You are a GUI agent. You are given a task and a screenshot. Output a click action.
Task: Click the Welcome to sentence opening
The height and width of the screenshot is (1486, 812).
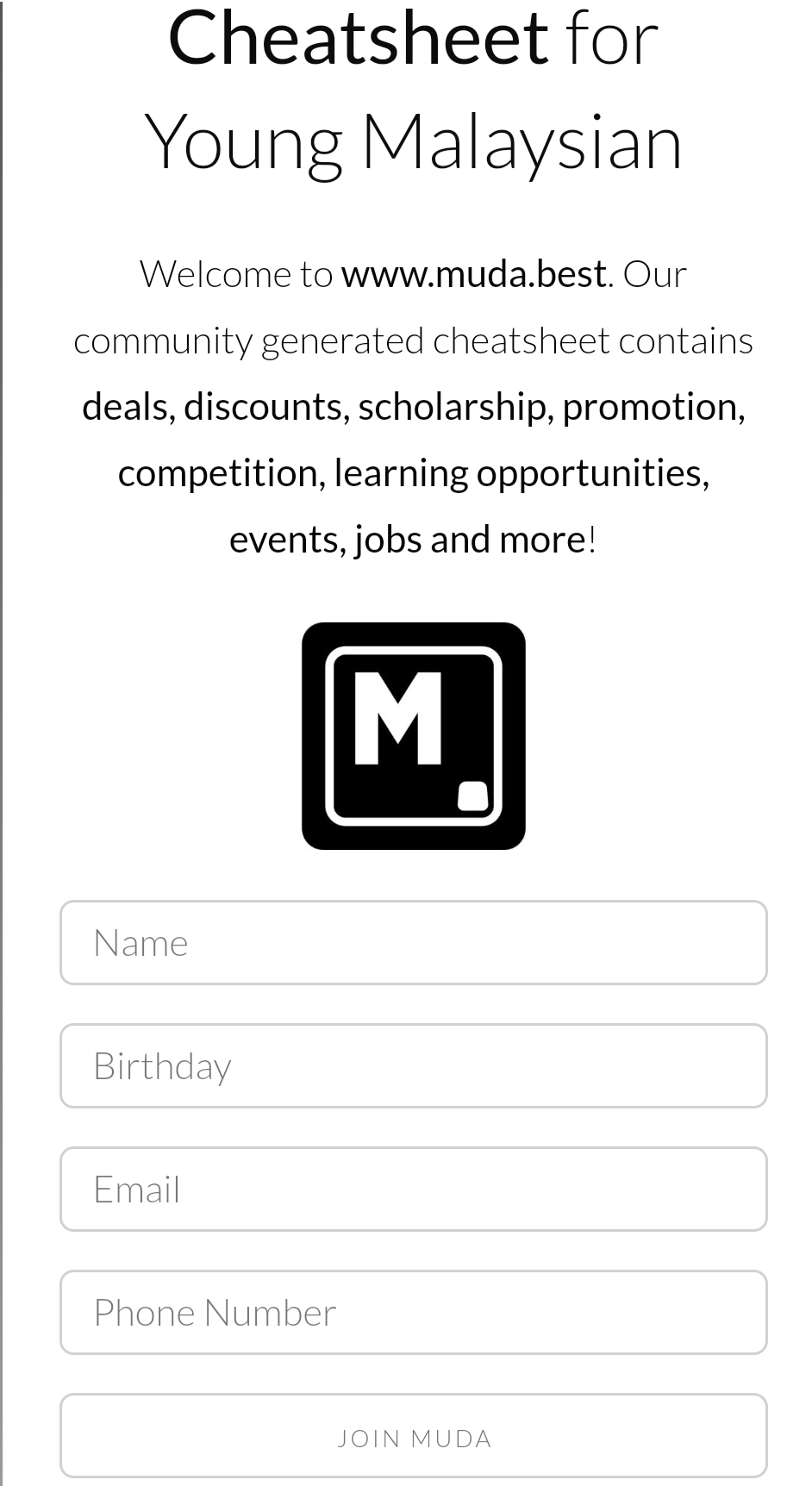pos(237,273)
